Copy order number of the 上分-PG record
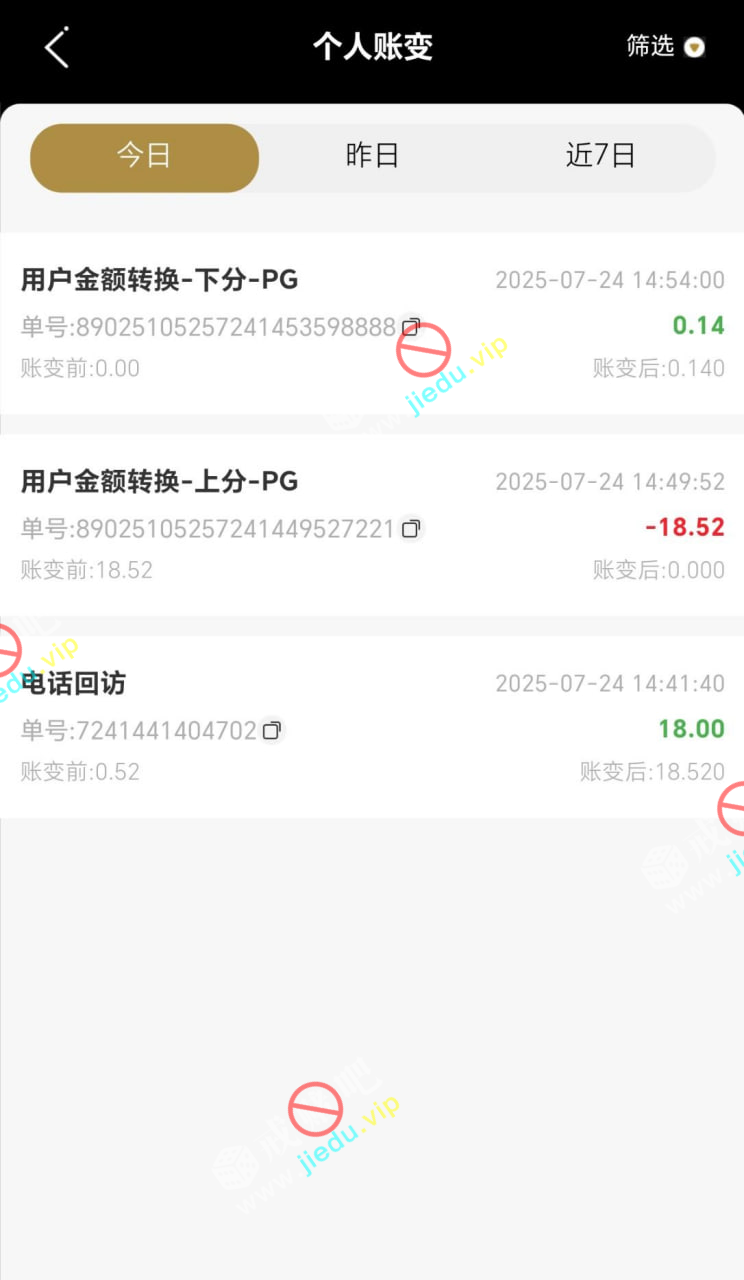744x1280 pixels. click(x=410, y=529)
